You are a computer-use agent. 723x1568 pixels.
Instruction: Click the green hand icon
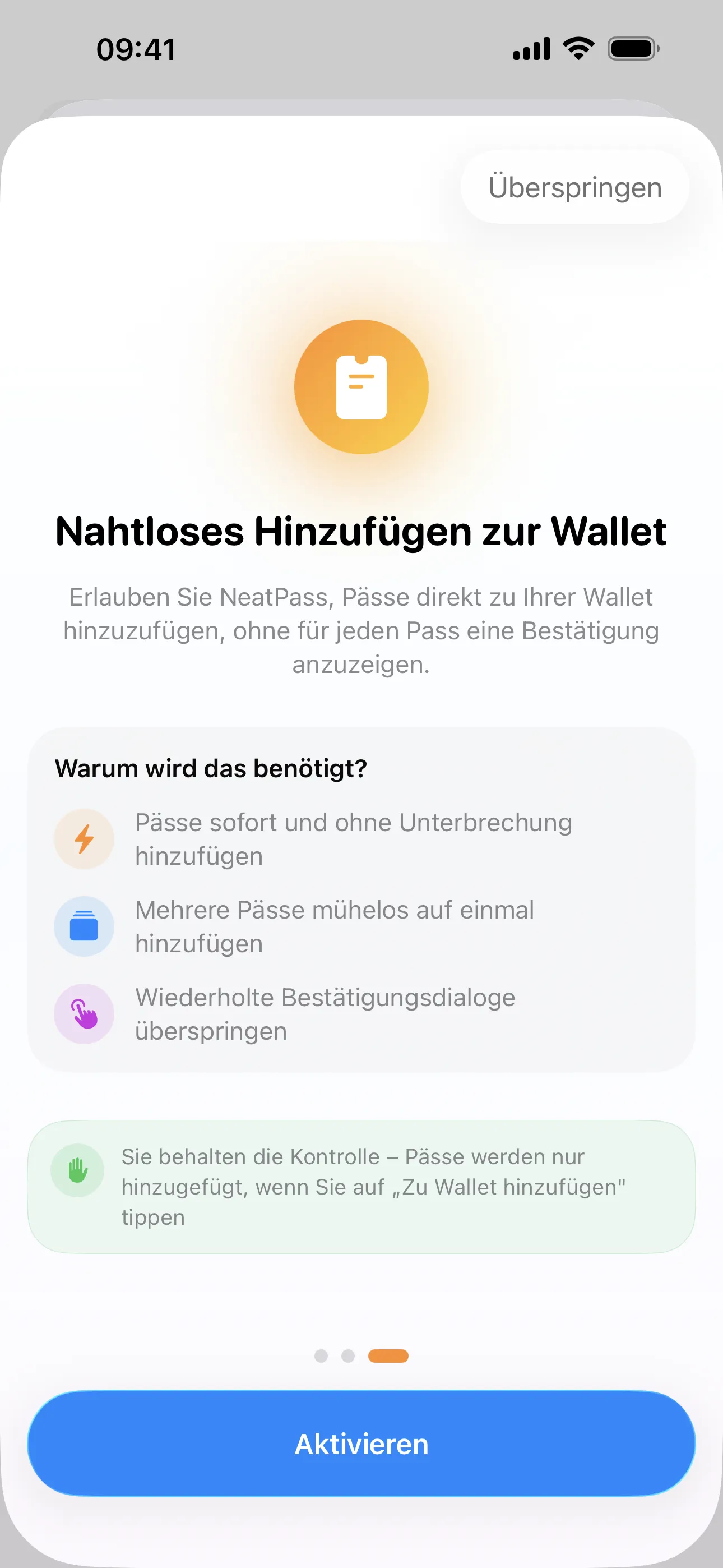pos(77,1170)
